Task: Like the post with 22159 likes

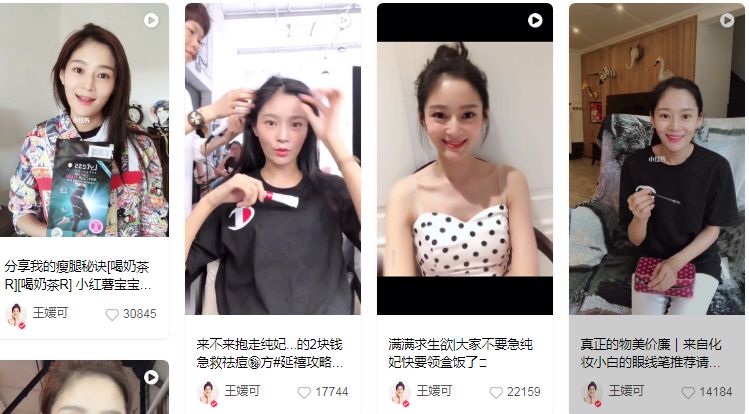Action: click(x=496, y=392)
